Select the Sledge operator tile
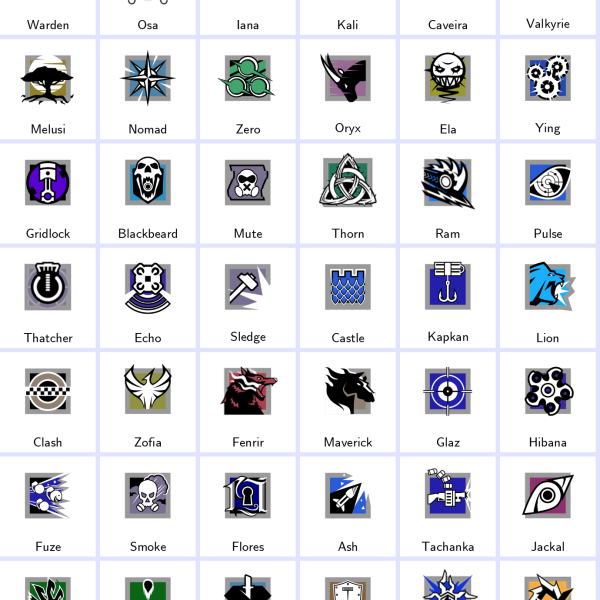The height and width of the screenshot is (600, 600). pyautogui.click(x=248, y=297)
